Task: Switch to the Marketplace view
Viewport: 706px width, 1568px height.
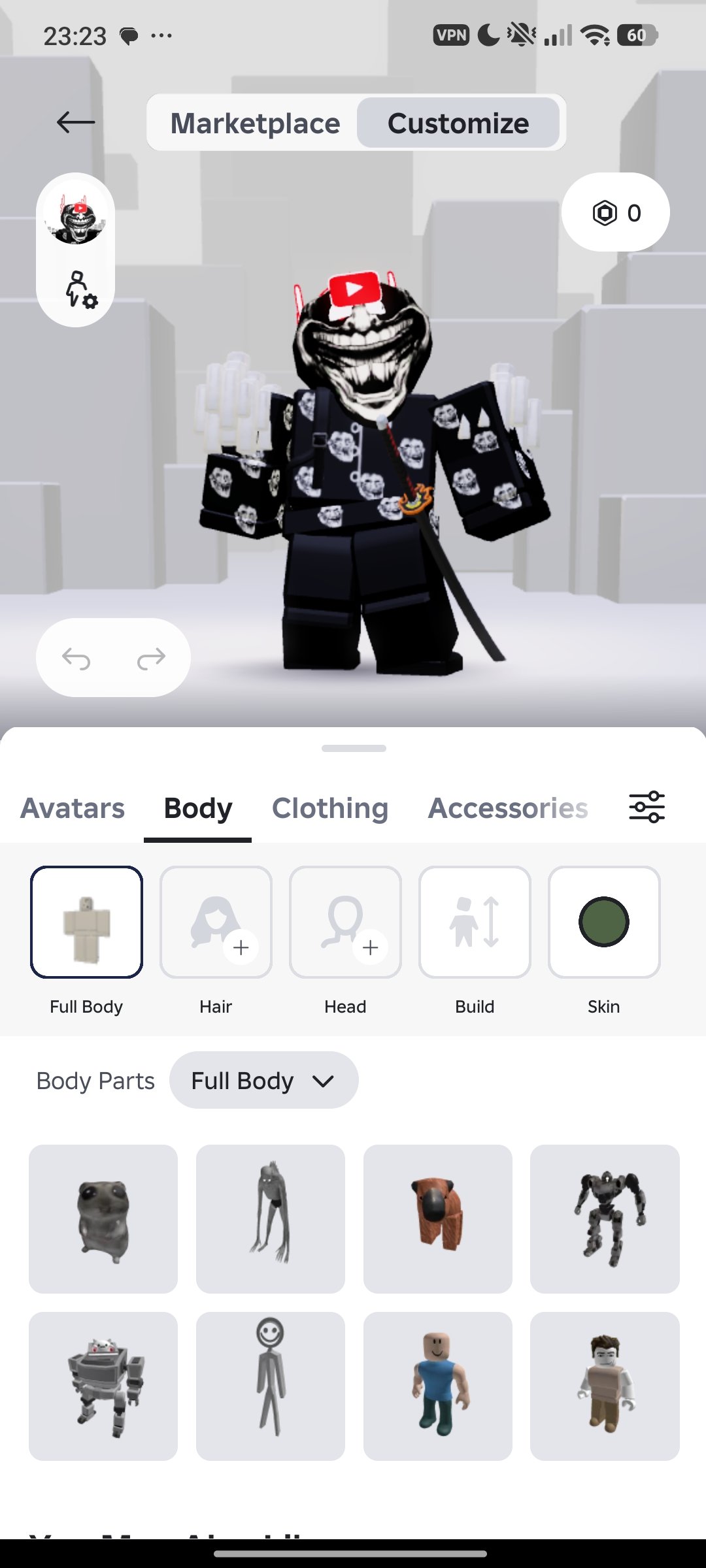Action: pyautogui.click(x=255, y=123)
